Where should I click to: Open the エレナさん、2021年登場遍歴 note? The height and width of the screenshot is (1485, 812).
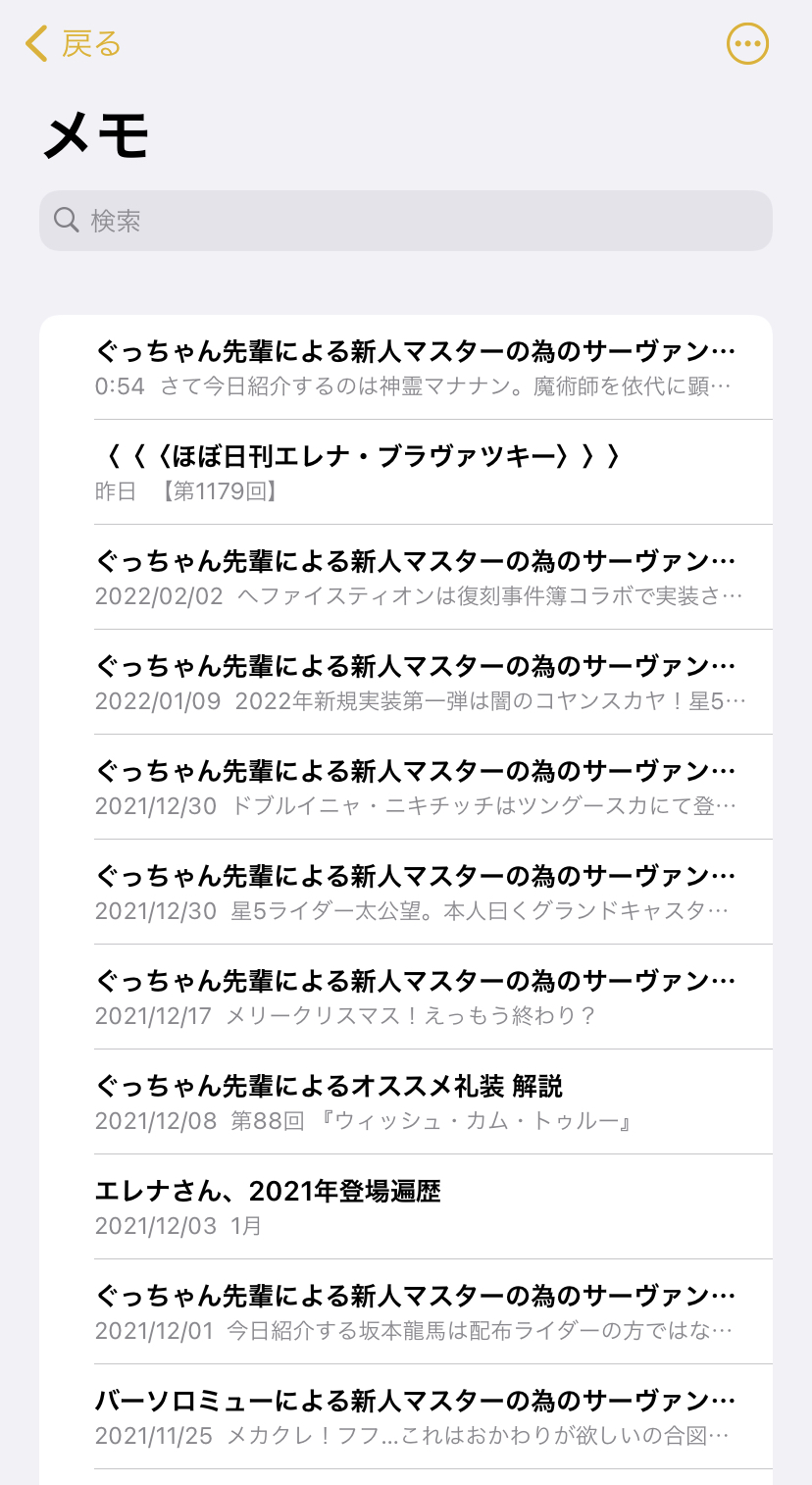tap(416, 1207)
